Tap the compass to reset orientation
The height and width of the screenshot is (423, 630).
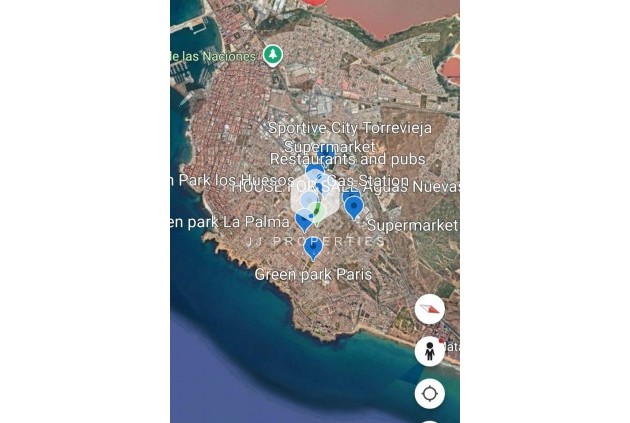429,309
